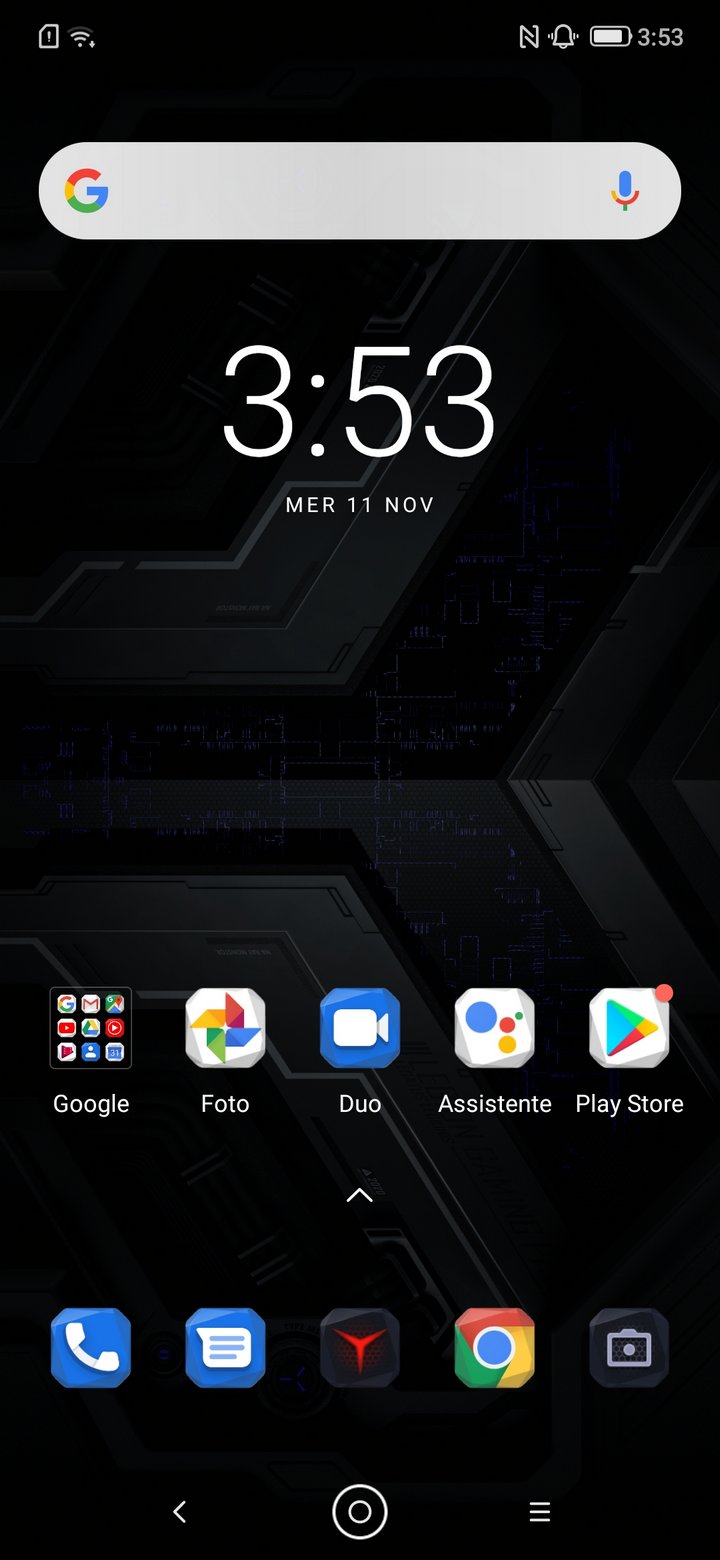
Task: Open Duo video calling
Action: point(360,1028)
